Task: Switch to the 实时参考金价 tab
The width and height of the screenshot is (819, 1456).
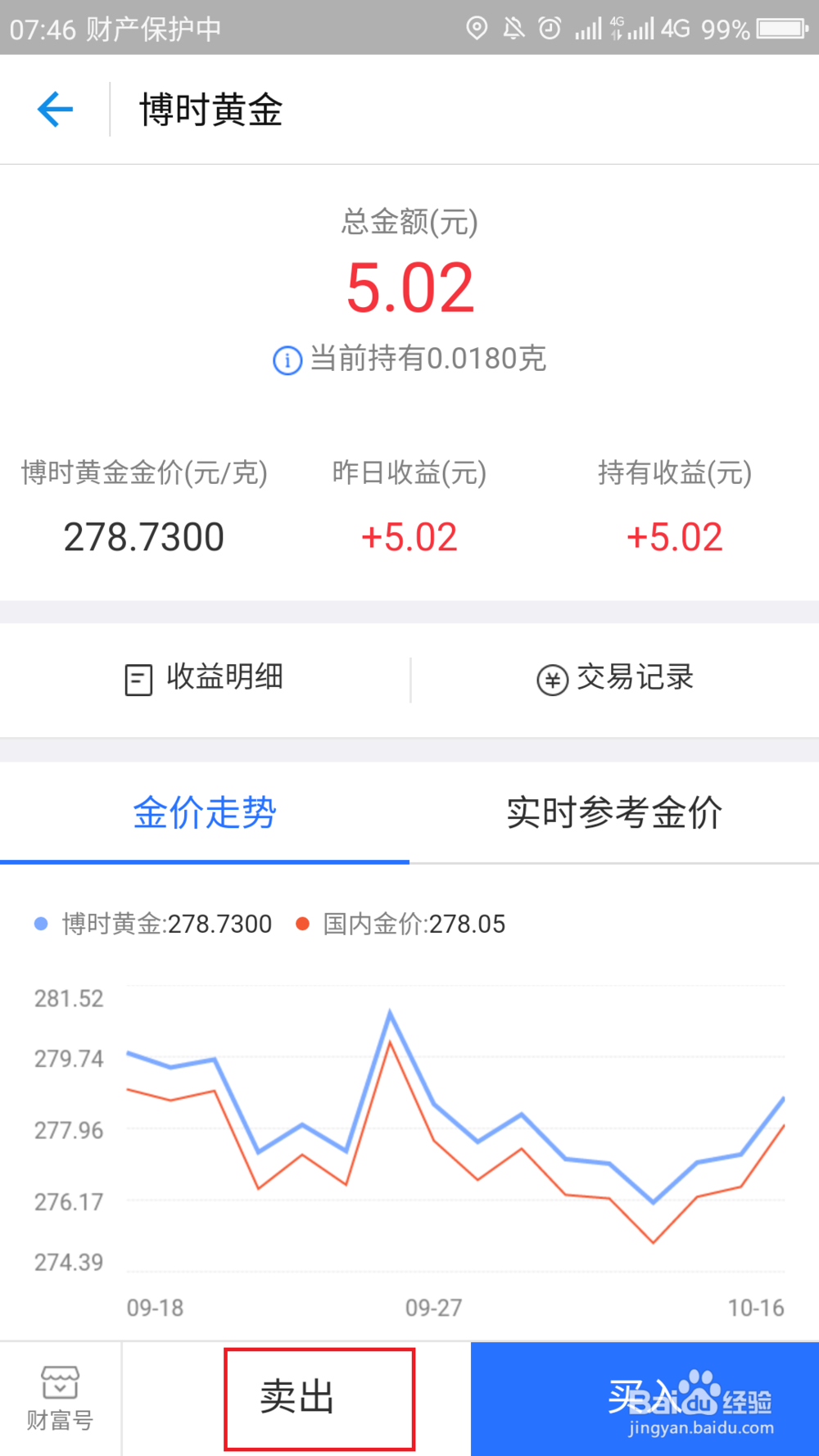Action: tap(614, 812)
